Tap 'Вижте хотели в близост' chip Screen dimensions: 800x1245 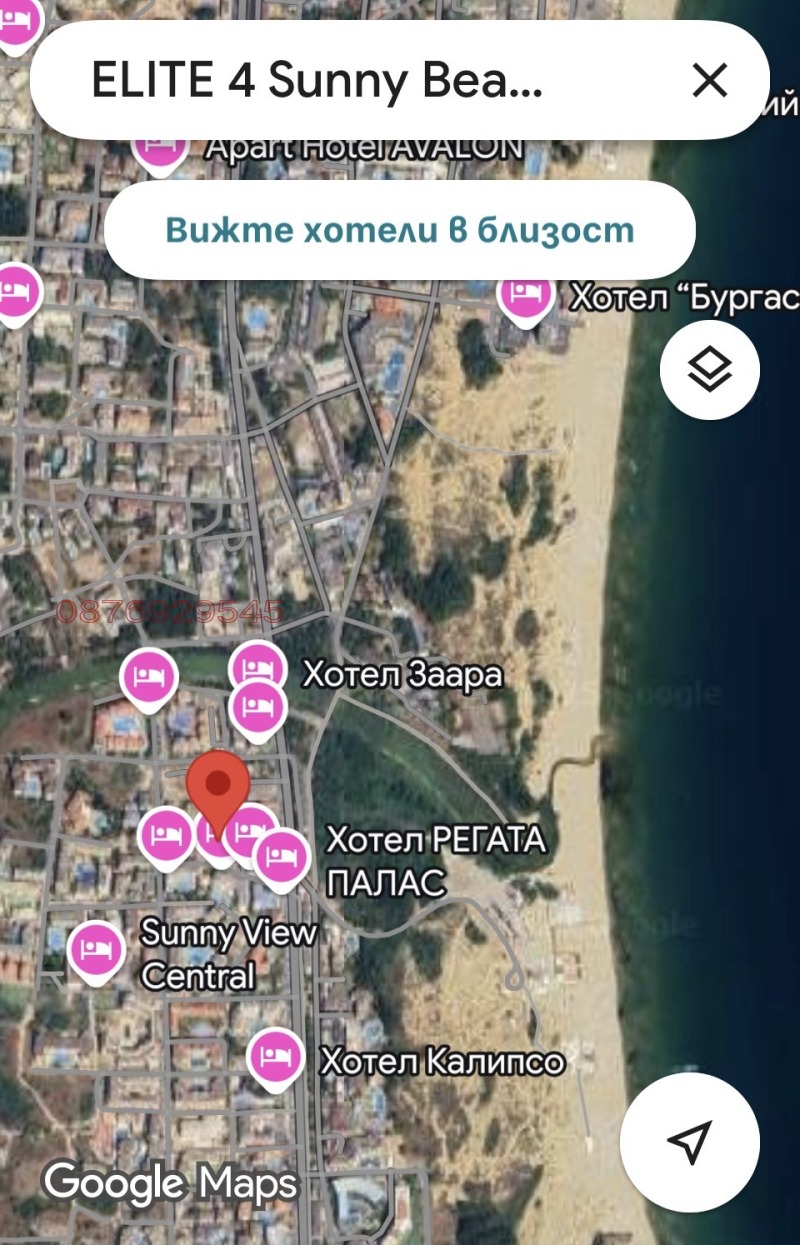399,229
